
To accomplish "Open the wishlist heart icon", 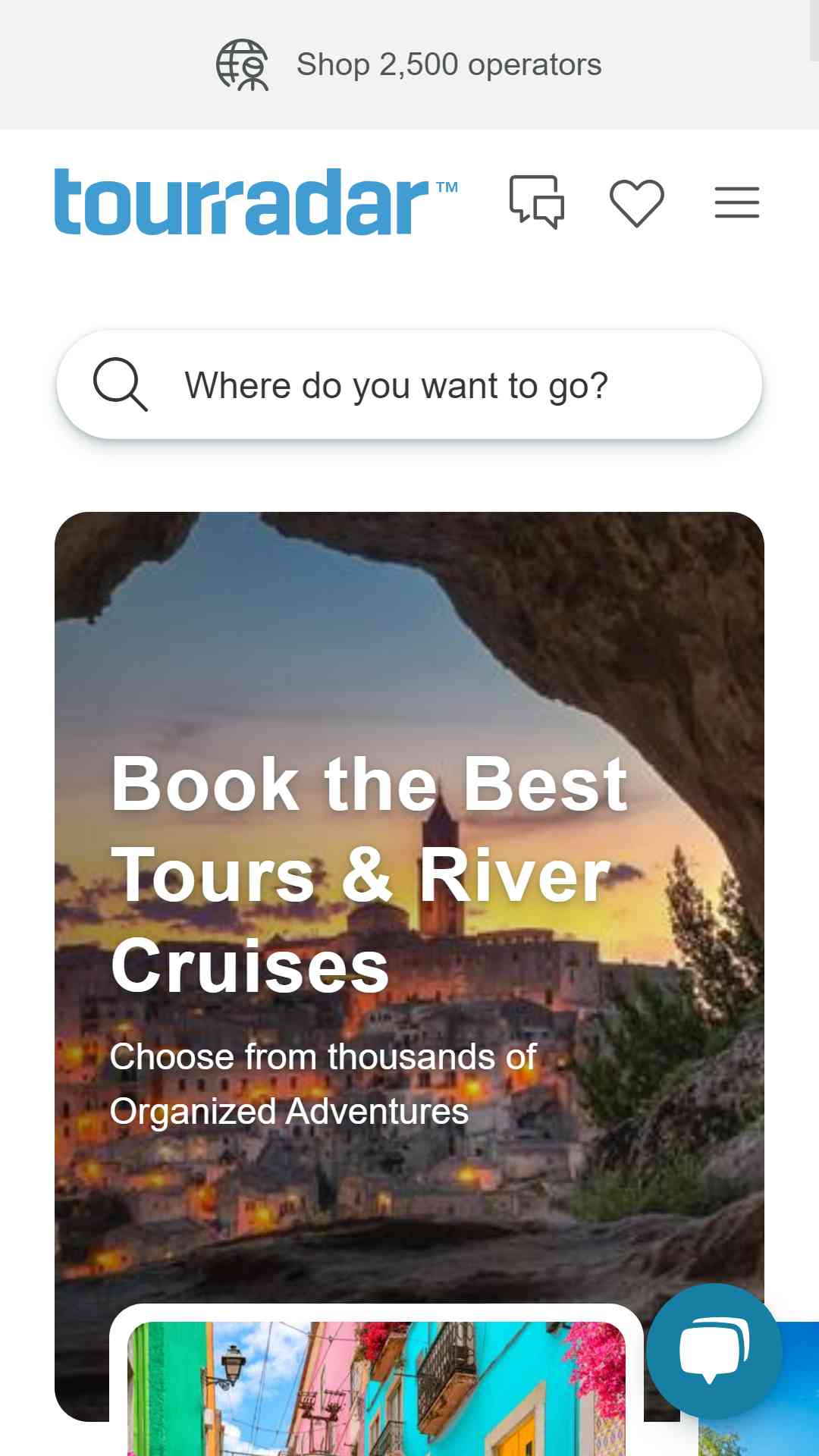I will 637,202.
